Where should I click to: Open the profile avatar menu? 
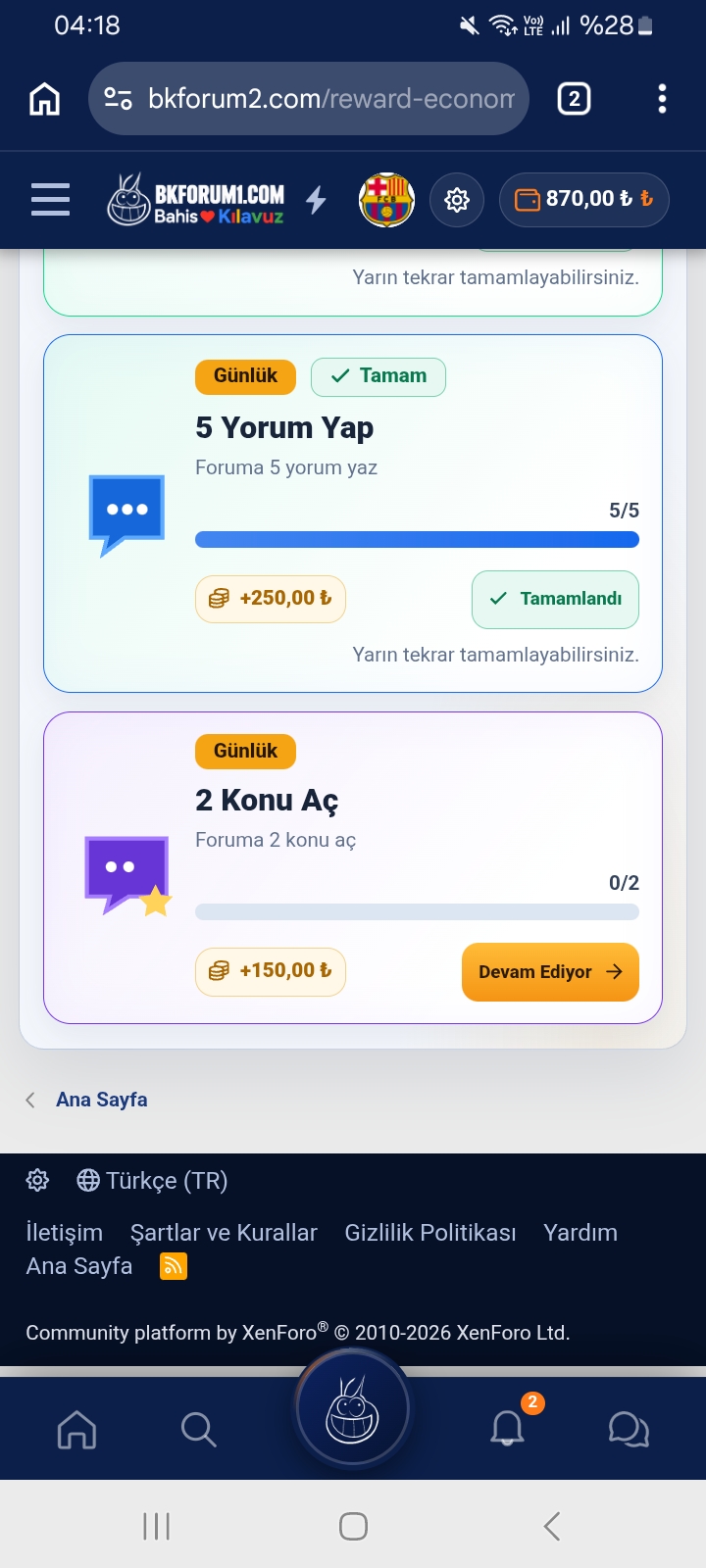coord(387,200)
